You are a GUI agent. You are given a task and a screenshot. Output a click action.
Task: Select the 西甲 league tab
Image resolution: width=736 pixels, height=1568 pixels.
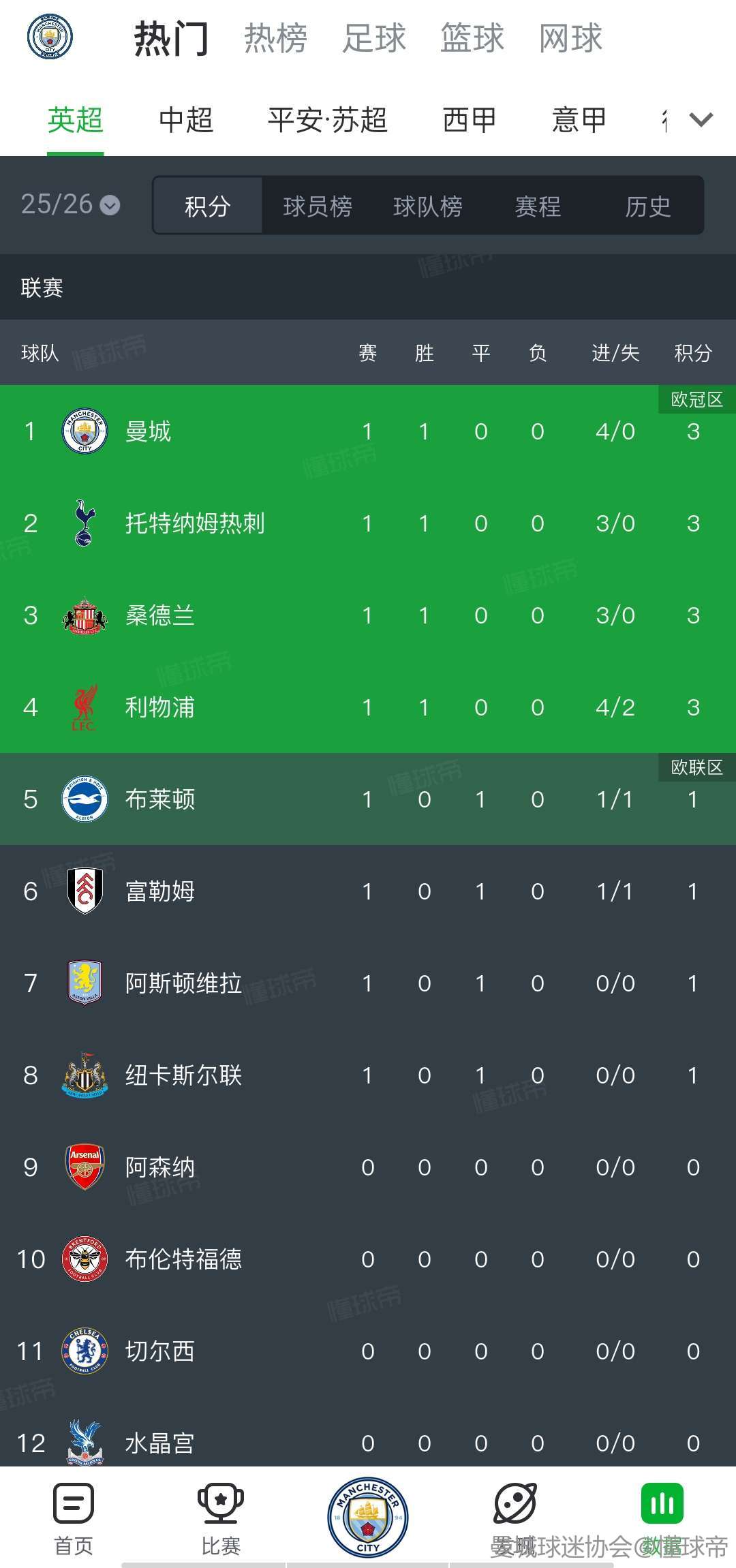pyautogui.click(x=470, y=120)
